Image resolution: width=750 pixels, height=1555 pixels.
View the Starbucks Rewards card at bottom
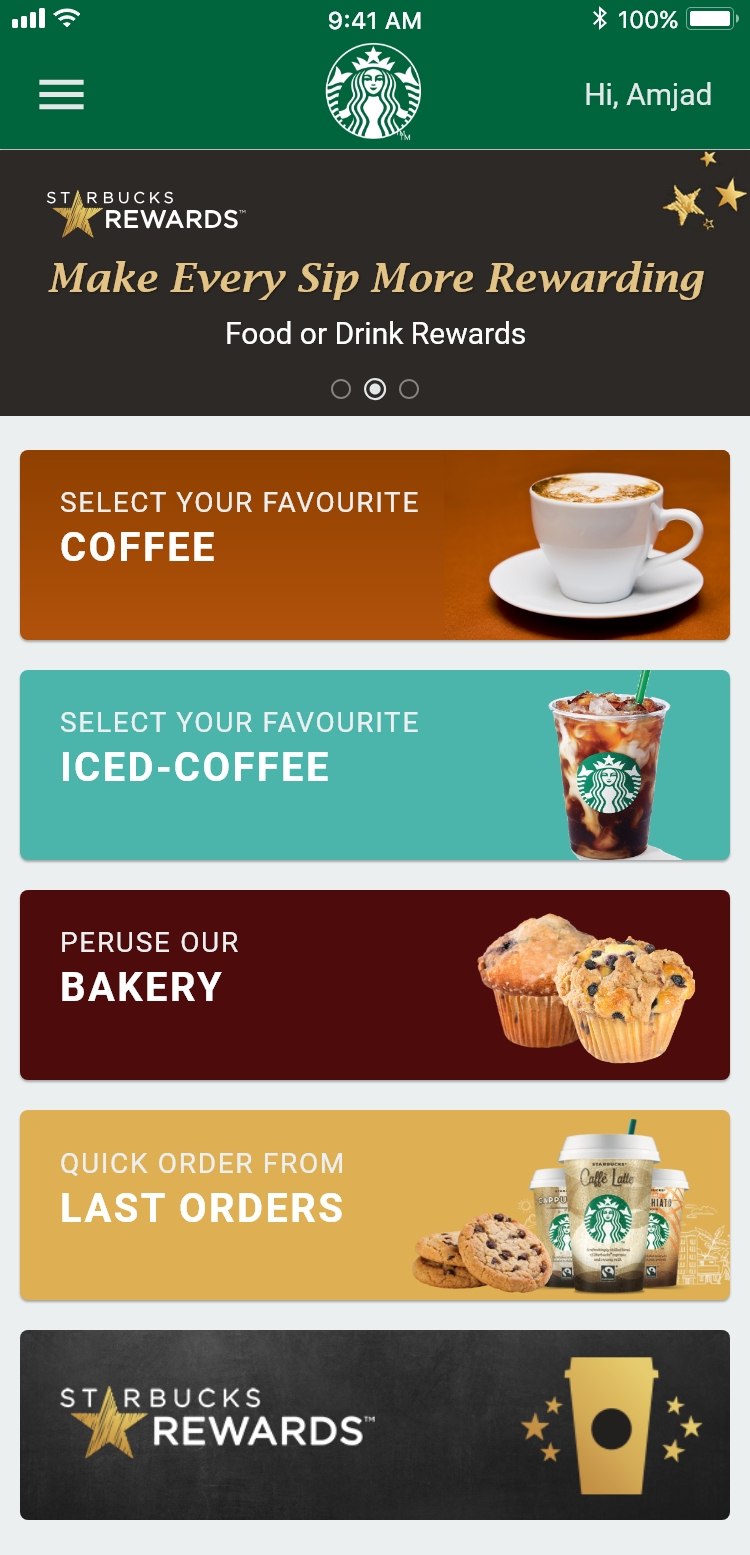375,1425
